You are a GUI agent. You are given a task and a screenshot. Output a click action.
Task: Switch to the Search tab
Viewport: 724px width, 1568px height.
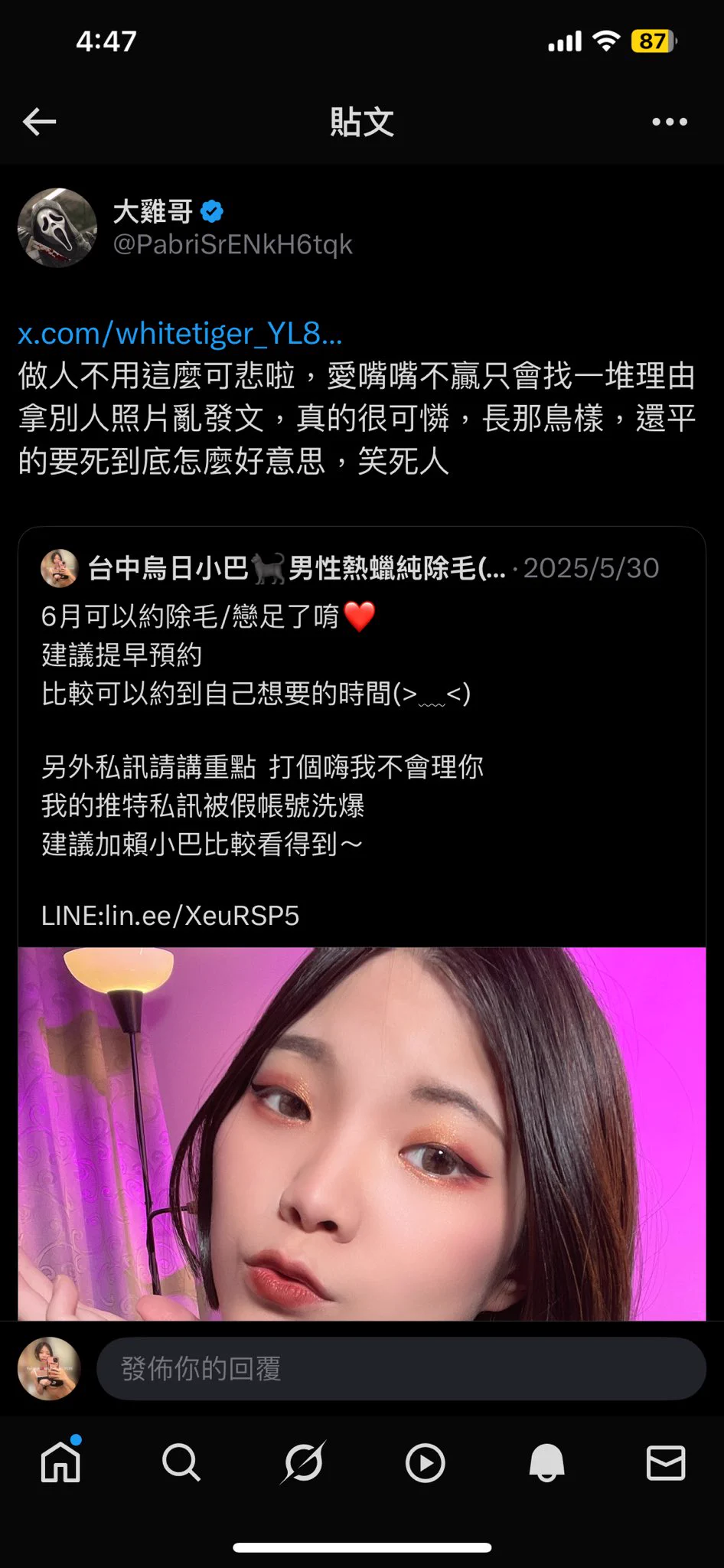click(181, 1462)
